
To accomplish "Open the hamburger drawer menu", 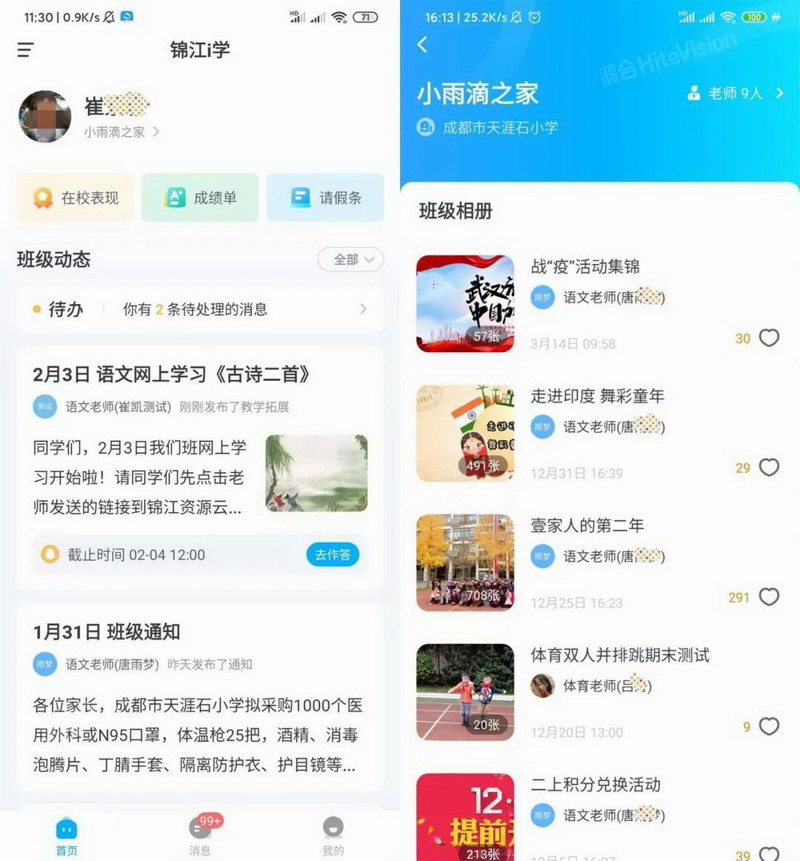I will 26,50.
